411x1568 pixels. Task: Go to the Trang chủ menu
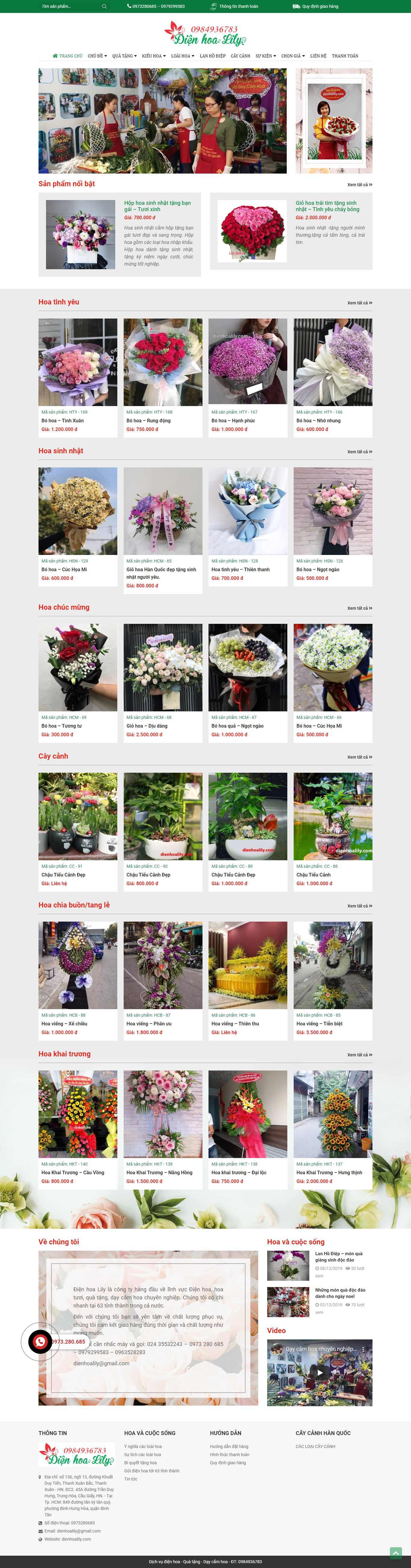(68, 56)
